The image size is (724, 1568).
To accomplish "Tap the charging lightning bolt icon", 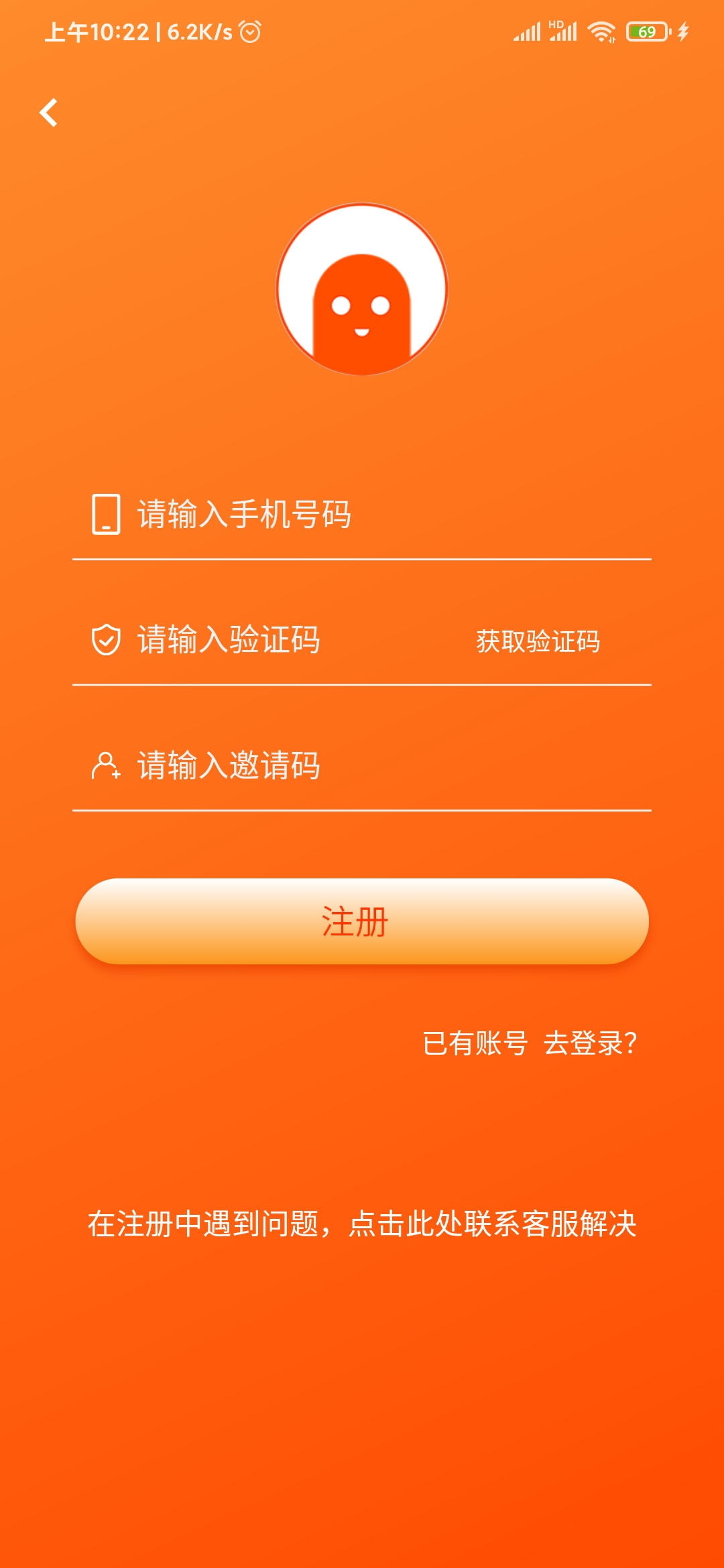I will pos(684,32).
